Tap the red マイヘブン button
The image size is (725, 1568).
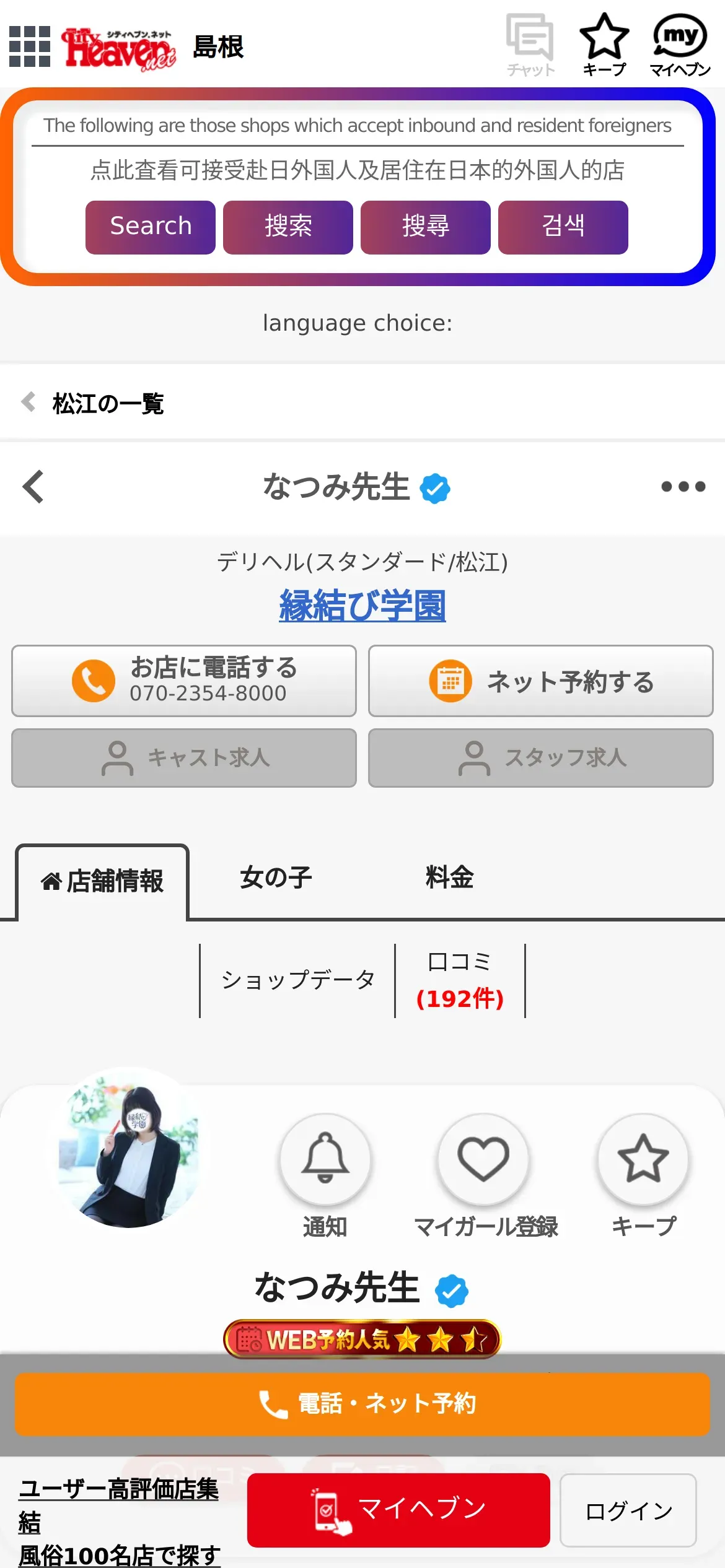[398, 1509]
